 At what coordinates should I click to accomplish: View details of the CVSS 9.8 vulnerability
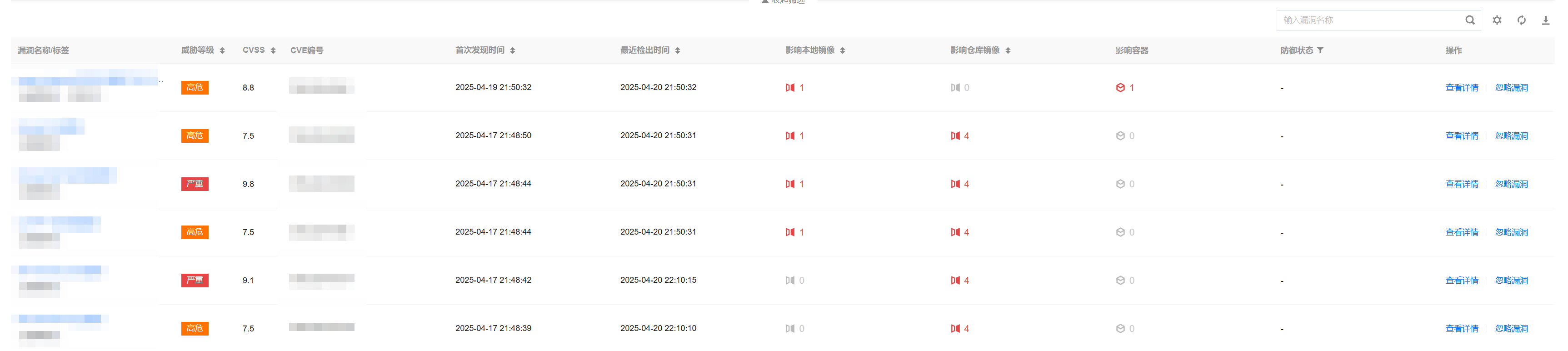pyautogui.click(x=1462, y=184)
